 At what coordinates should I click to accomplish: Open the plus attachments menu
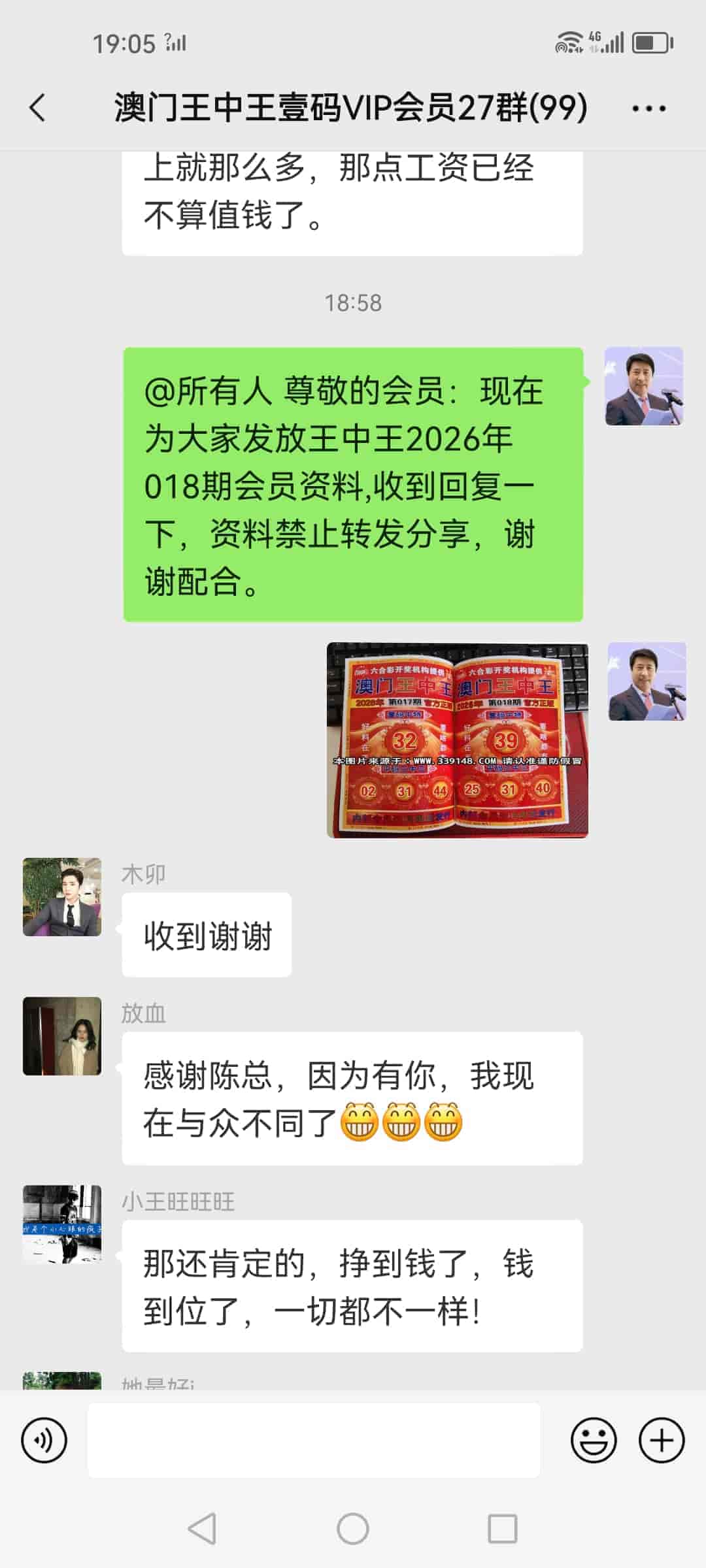point(661,1440)
